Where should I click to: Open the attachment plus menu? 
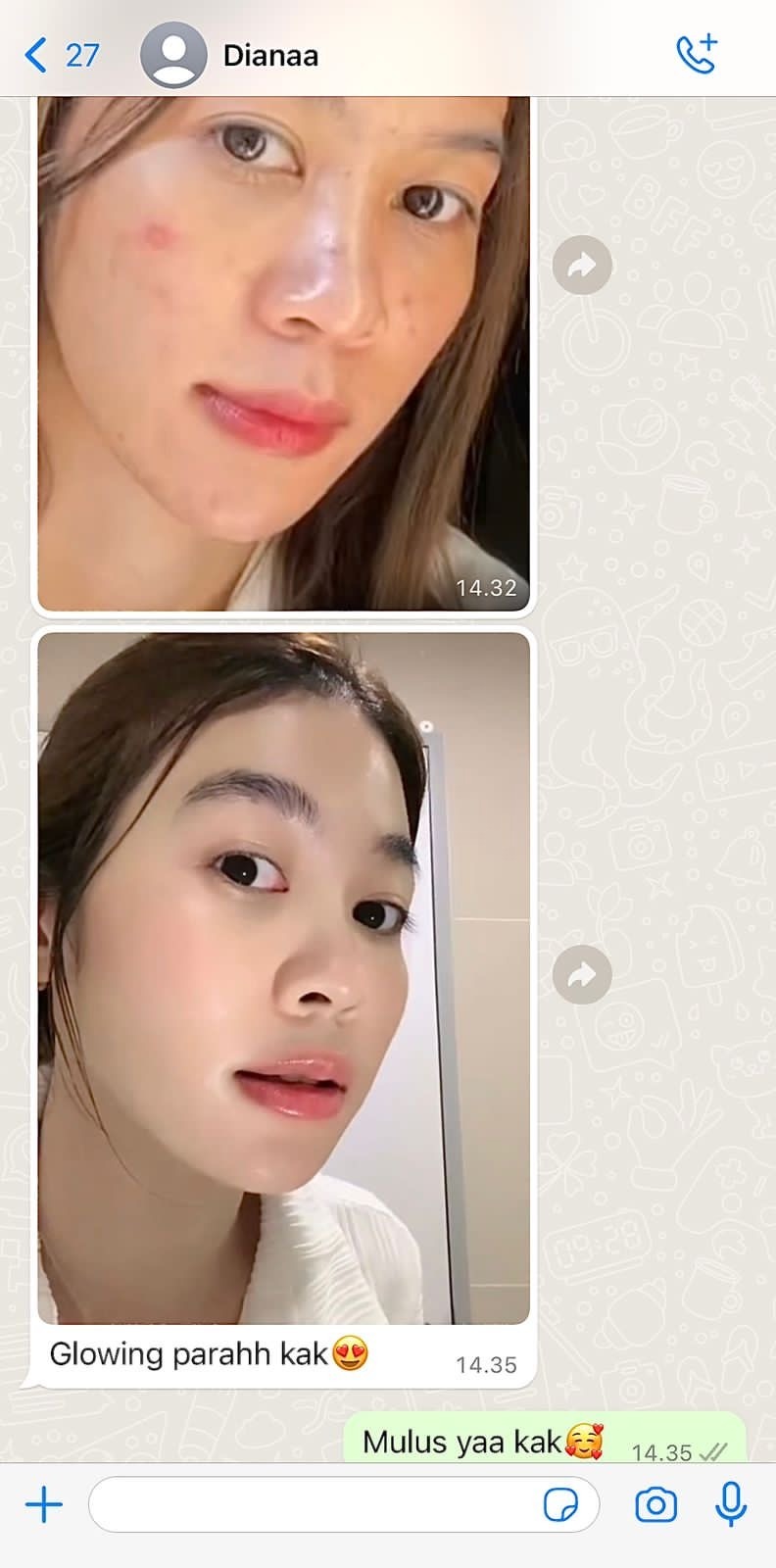pyautogui.click(x=44, y=1504)
